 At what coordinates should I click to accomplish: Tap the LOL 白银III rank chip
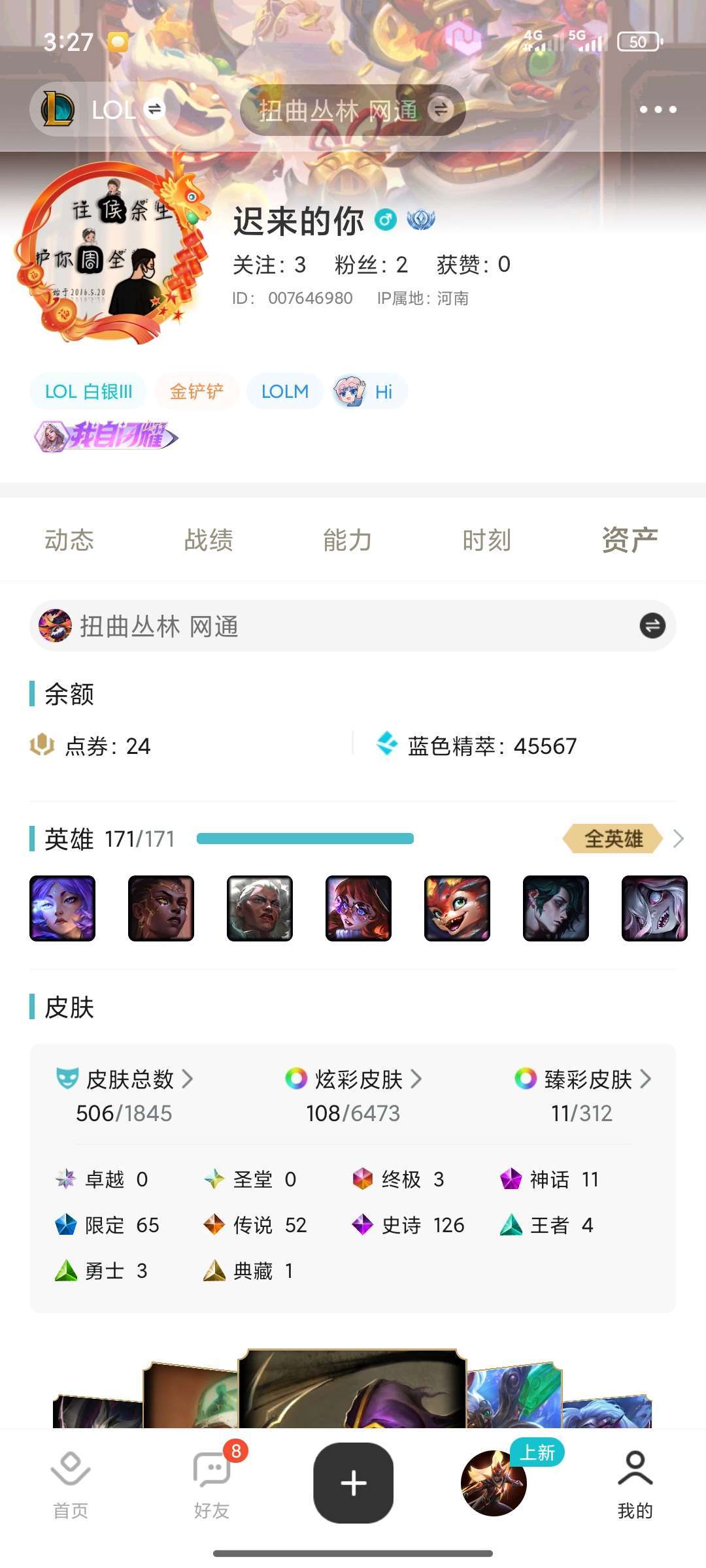[88, 391]
